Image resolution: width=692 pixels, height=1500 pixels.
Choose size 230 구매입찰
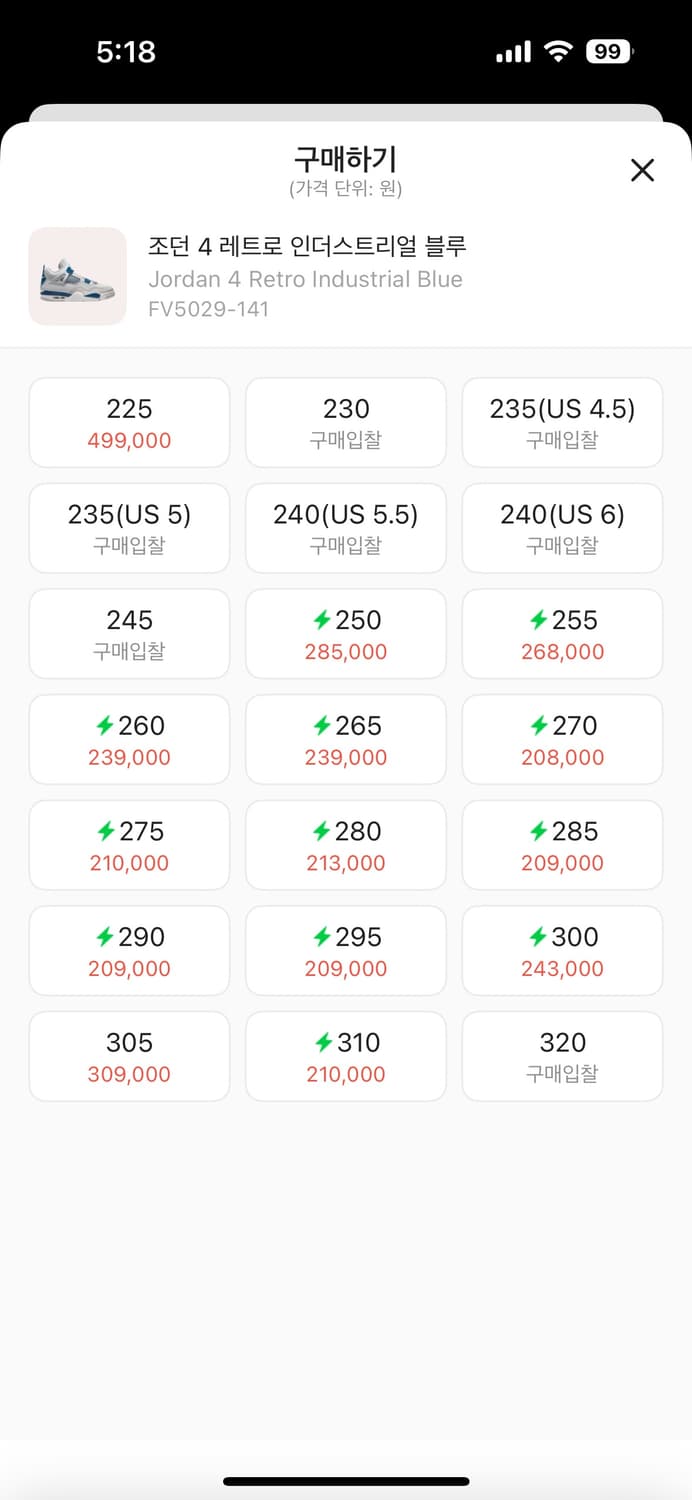click(x=346, y=423)
